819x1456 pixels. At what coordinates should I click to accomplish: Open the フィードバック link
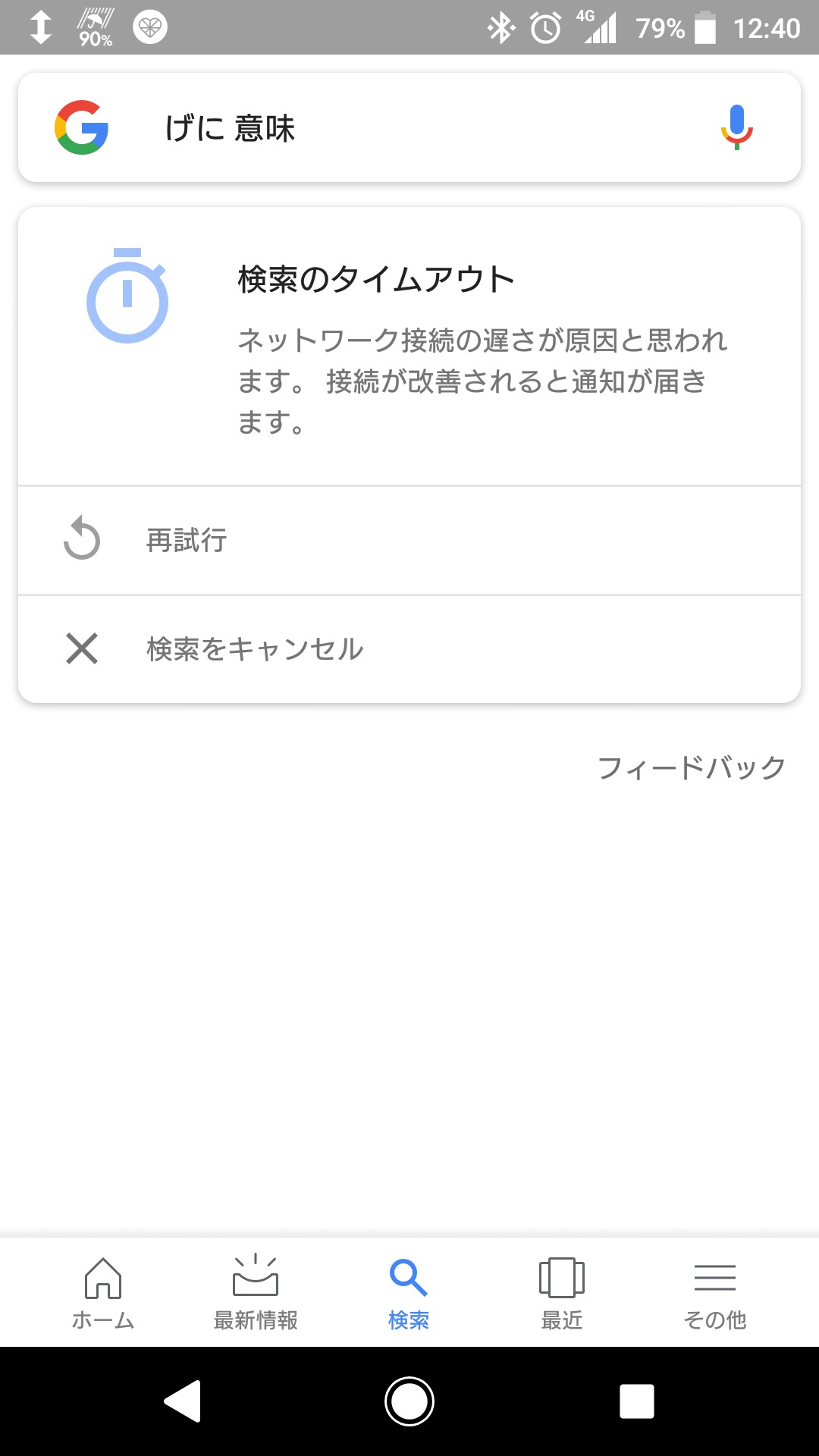point(691,767)
